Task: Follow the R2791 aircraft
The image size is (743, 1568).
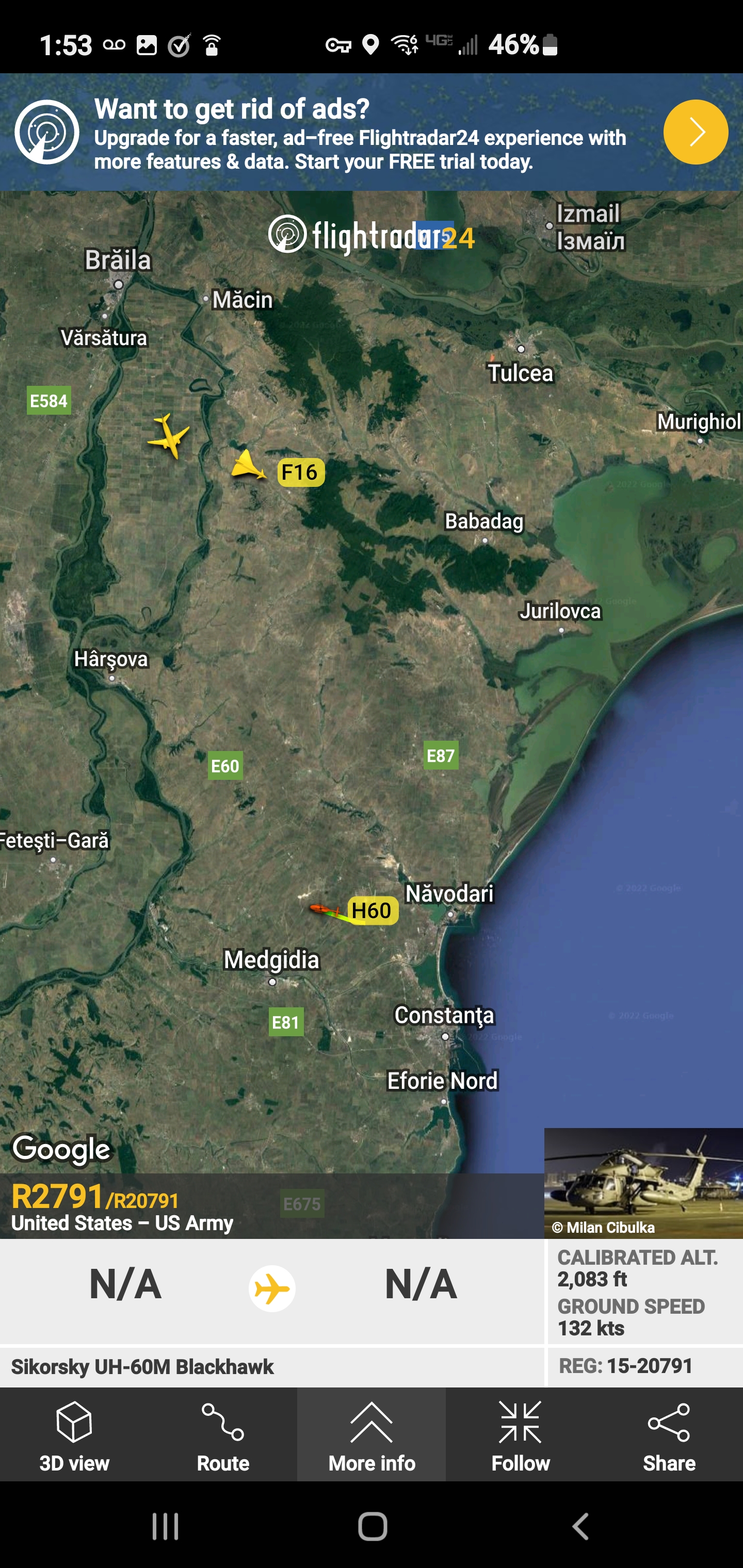Action: 520,1435
